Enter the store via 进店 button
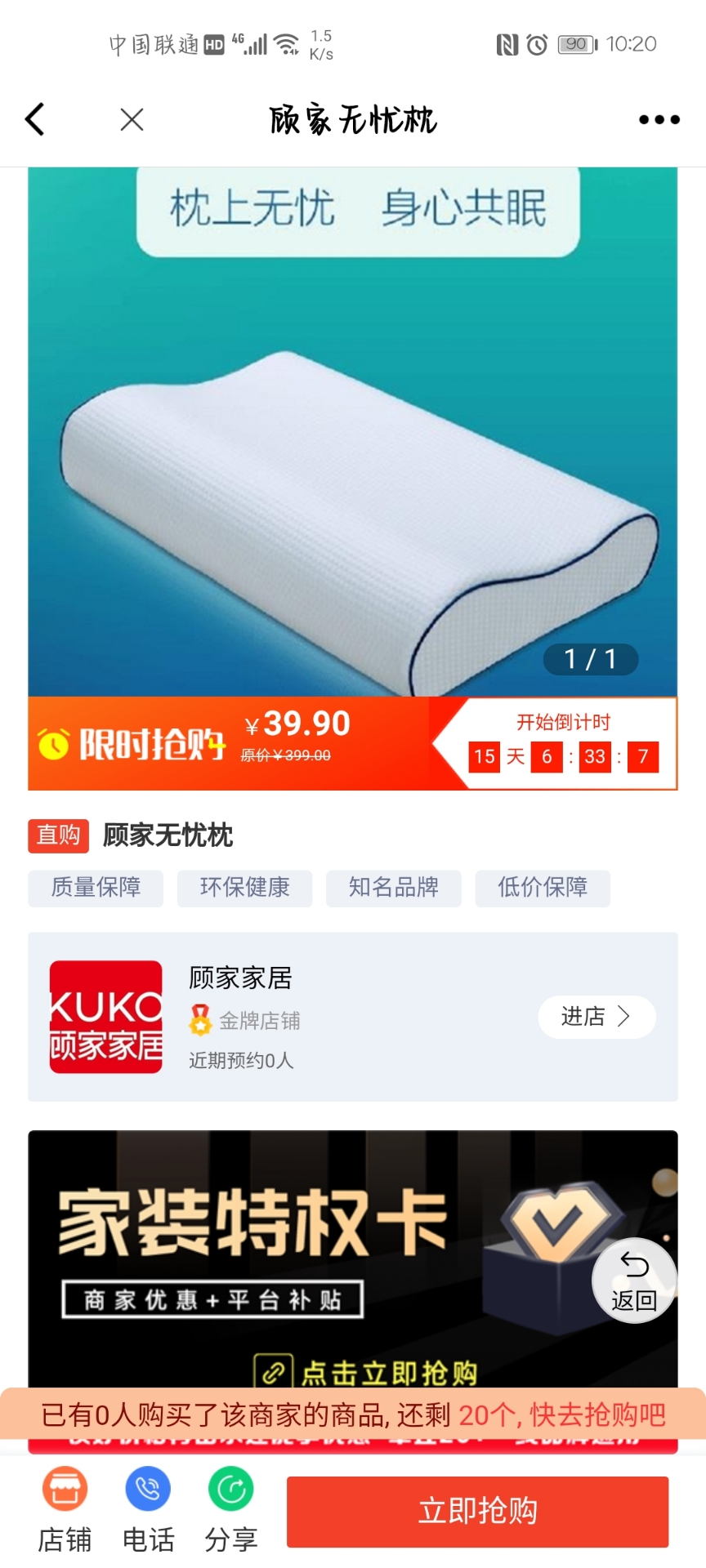This screenshot has width=706, height=1568. [x=596, y=1017]
